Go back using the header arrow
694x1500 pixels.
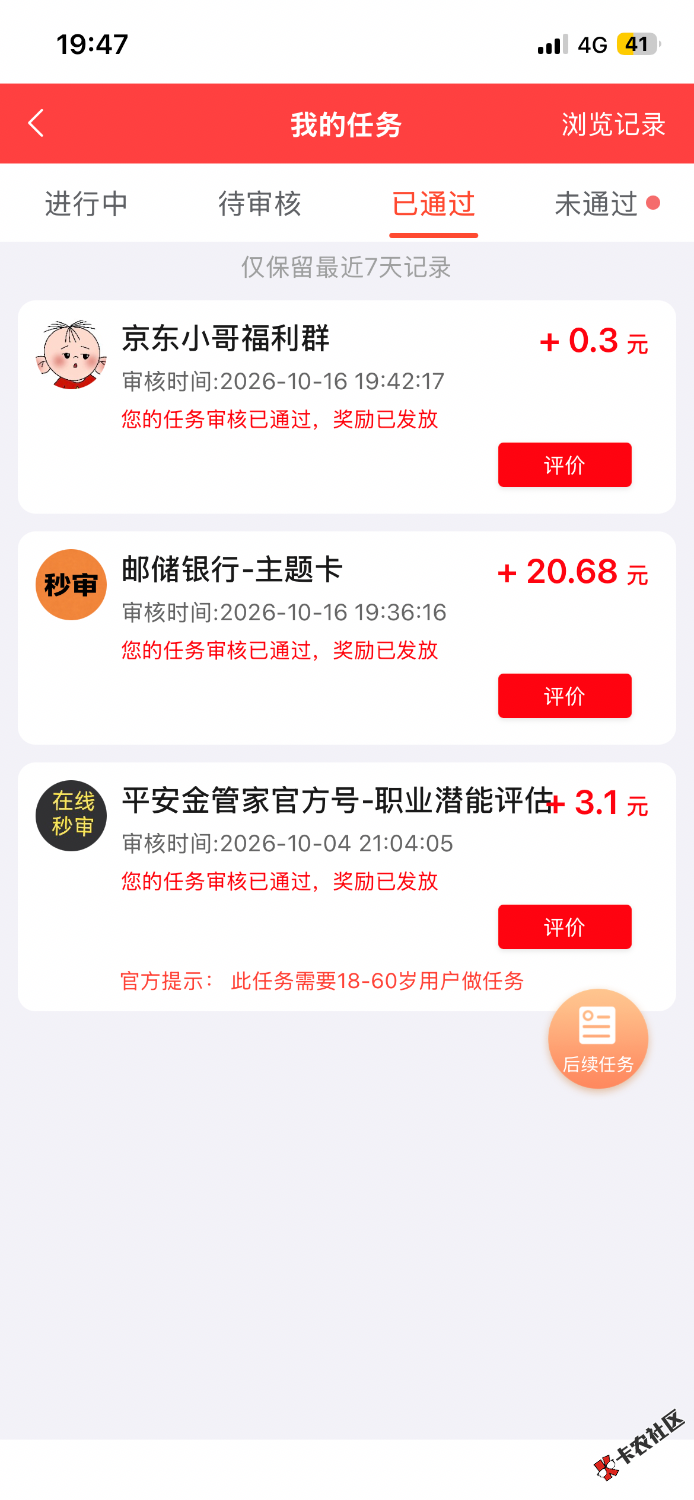[36, 124]
